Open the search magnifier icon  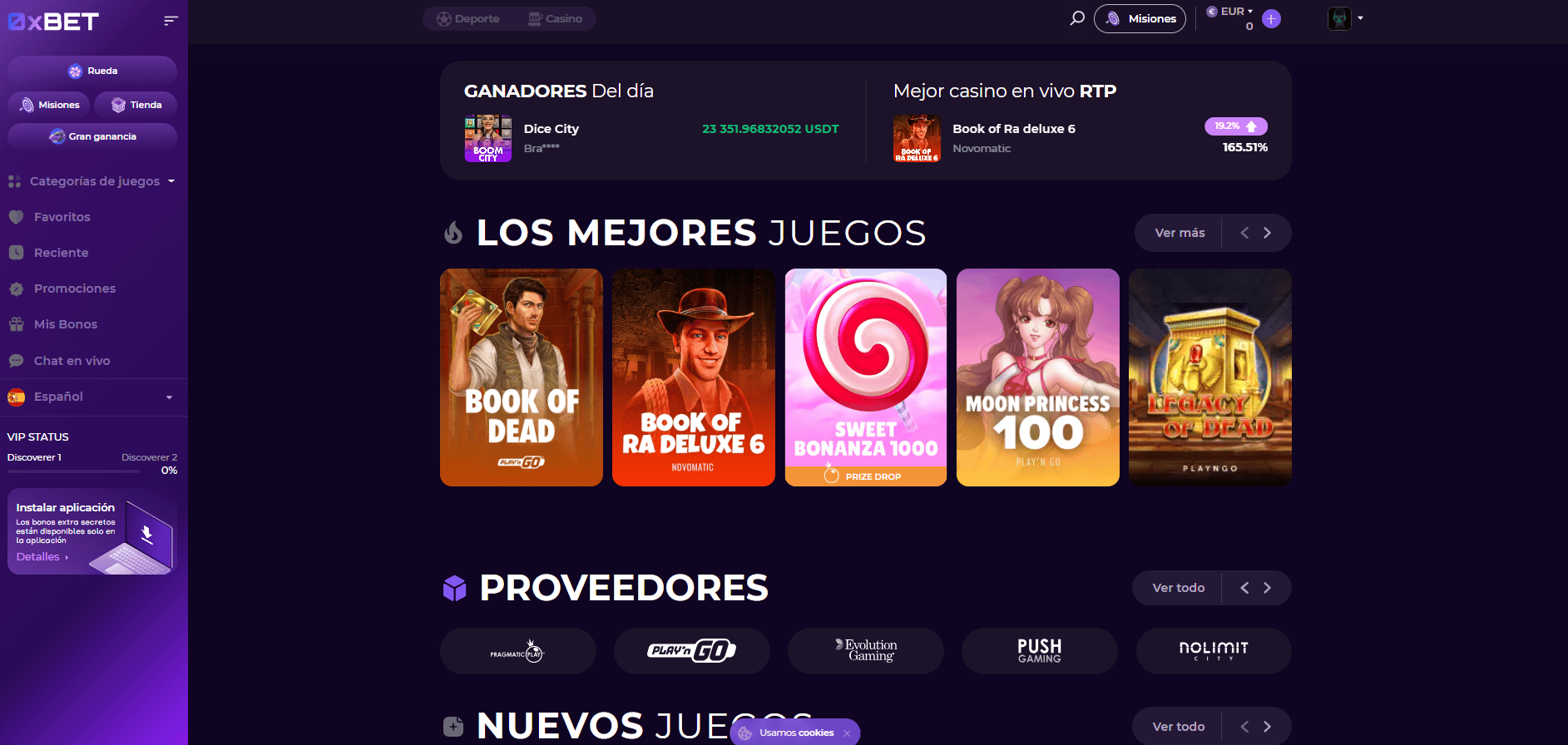[x=1077, y=18]
